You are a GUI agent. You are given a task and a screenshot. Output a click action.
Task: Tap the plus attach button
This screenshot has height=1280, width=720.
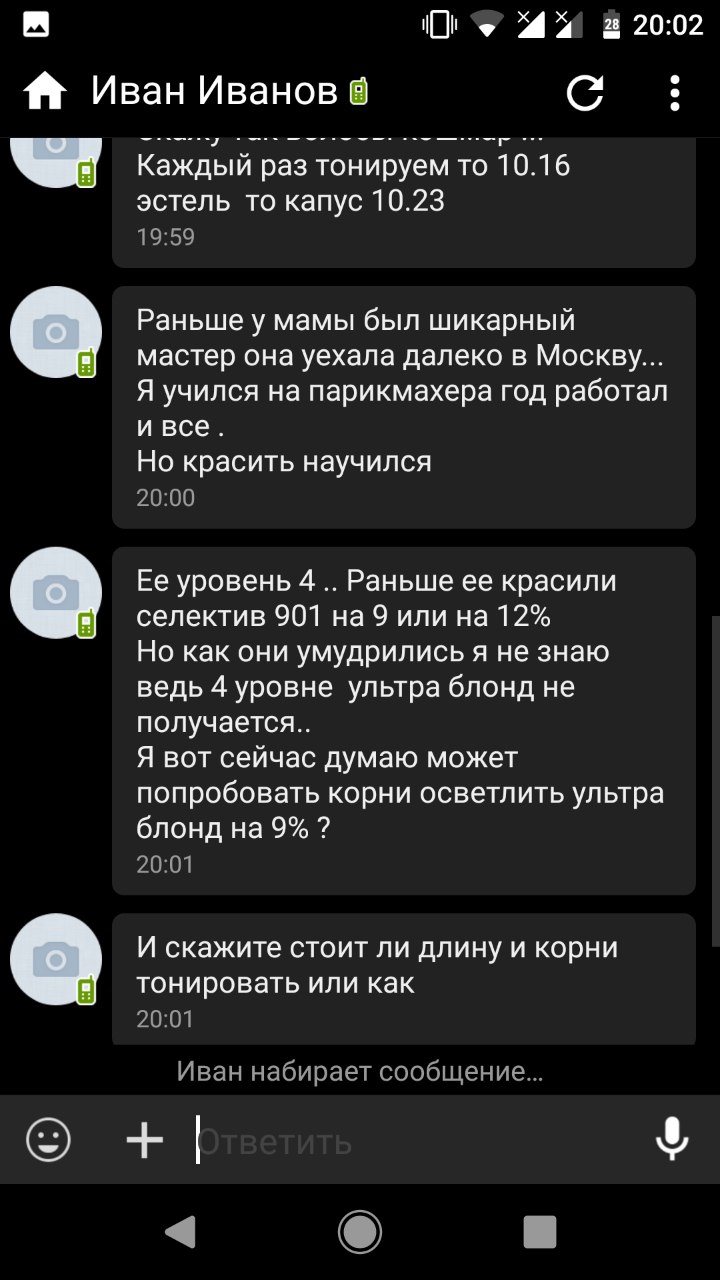(145, 1139)
